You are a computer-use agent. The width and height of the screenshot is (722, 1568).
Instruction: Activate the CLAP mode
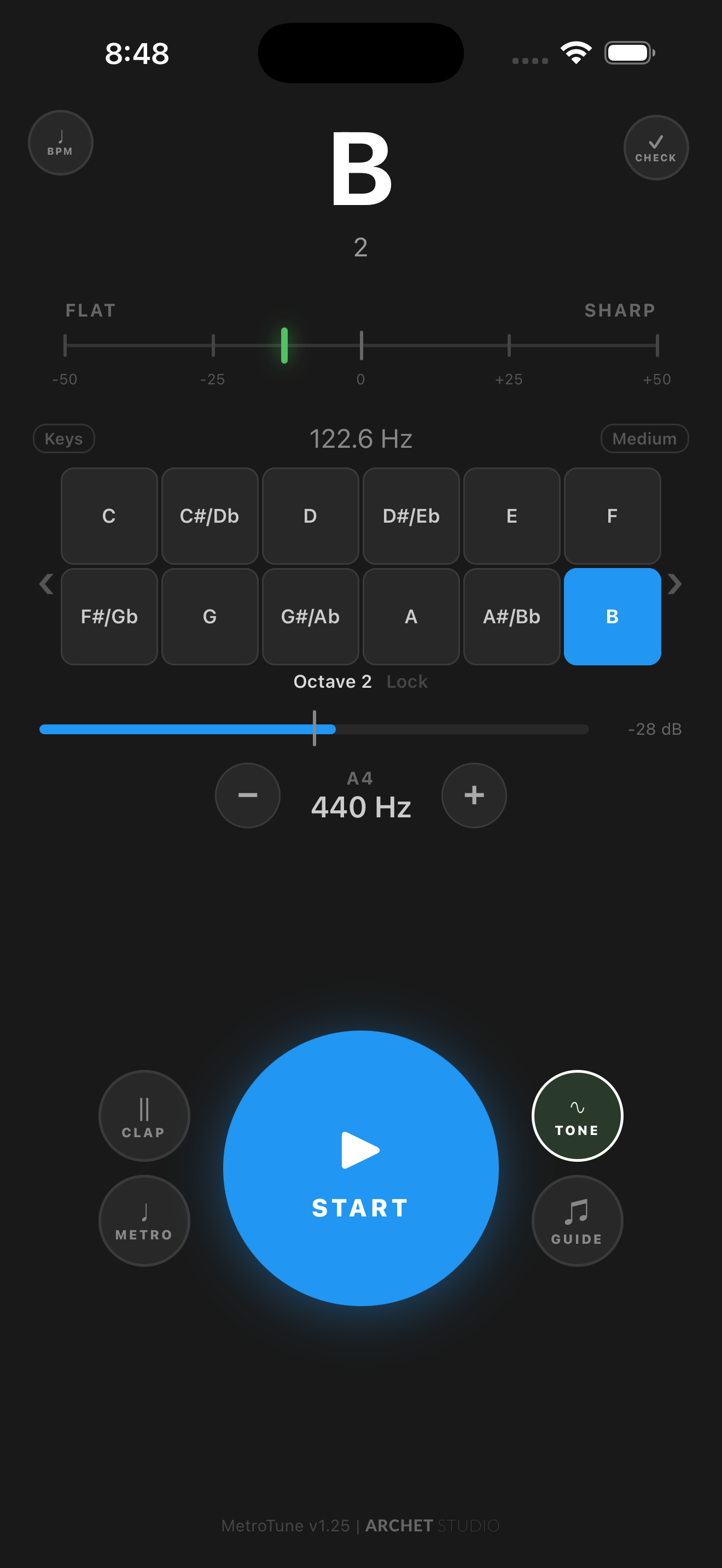(144, 1116)
